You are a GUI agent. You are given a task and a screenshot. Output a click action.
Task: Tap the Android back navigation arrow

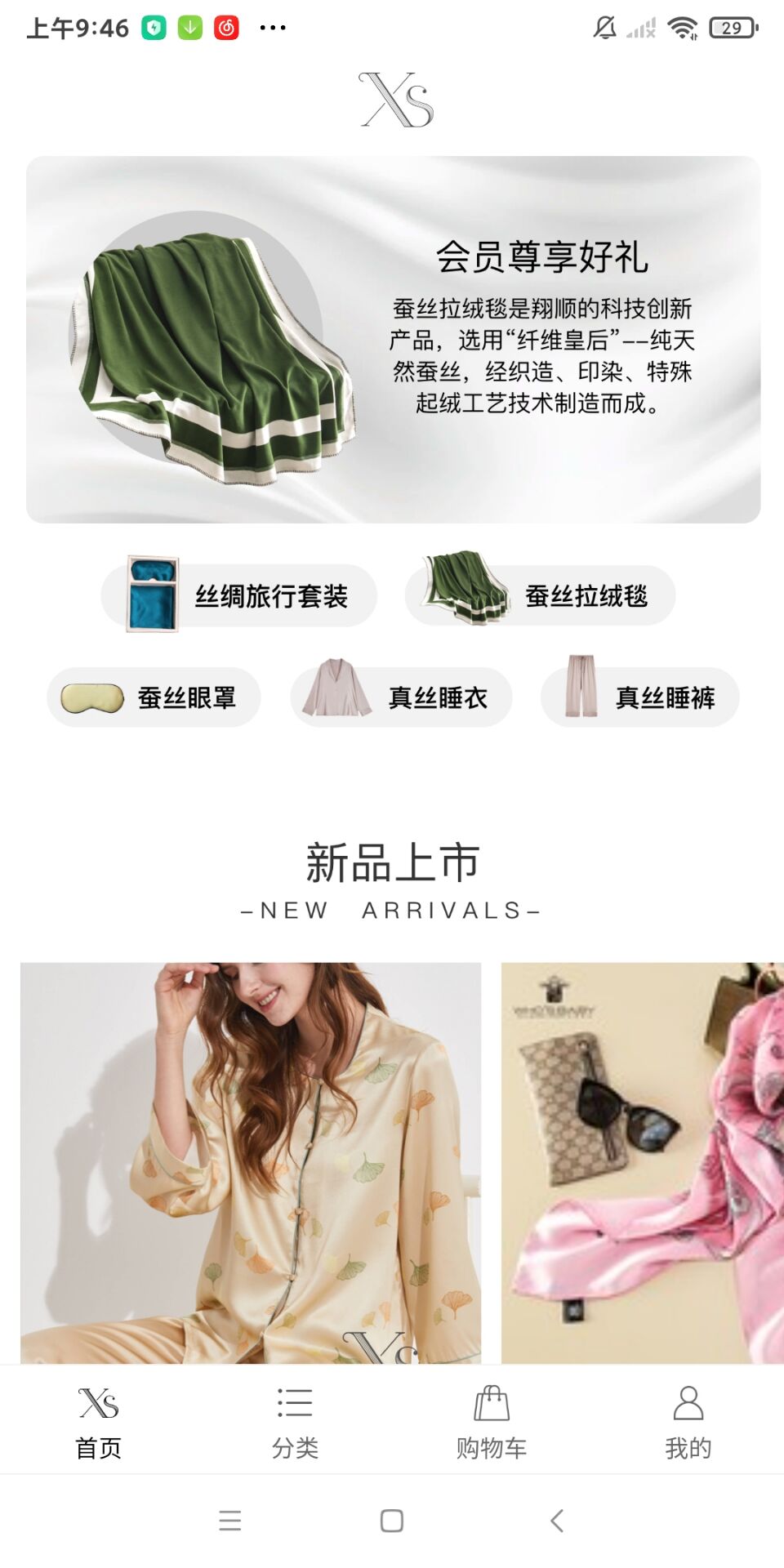555,1521
